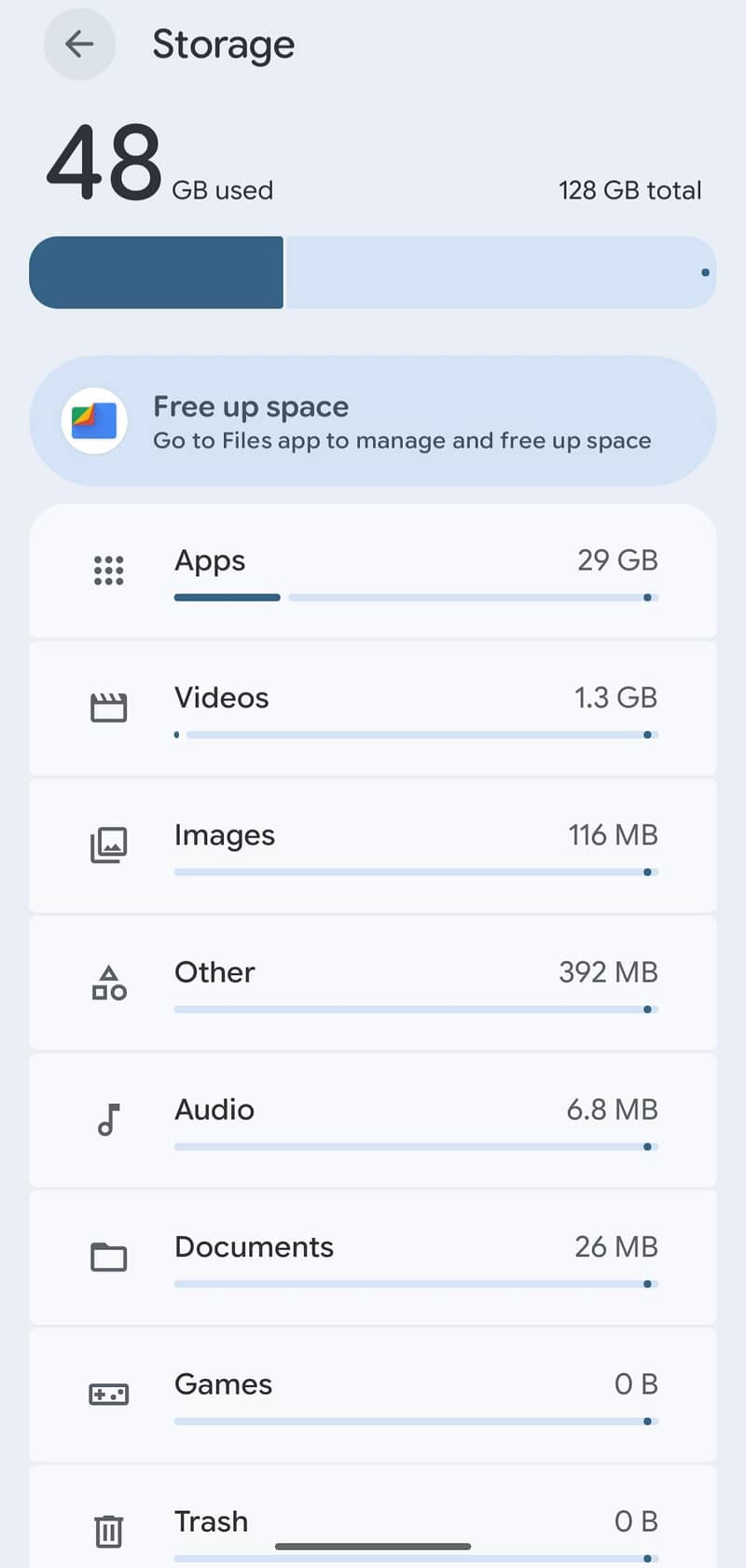Click the 48 GB storage progress bar

pos(373,272)
